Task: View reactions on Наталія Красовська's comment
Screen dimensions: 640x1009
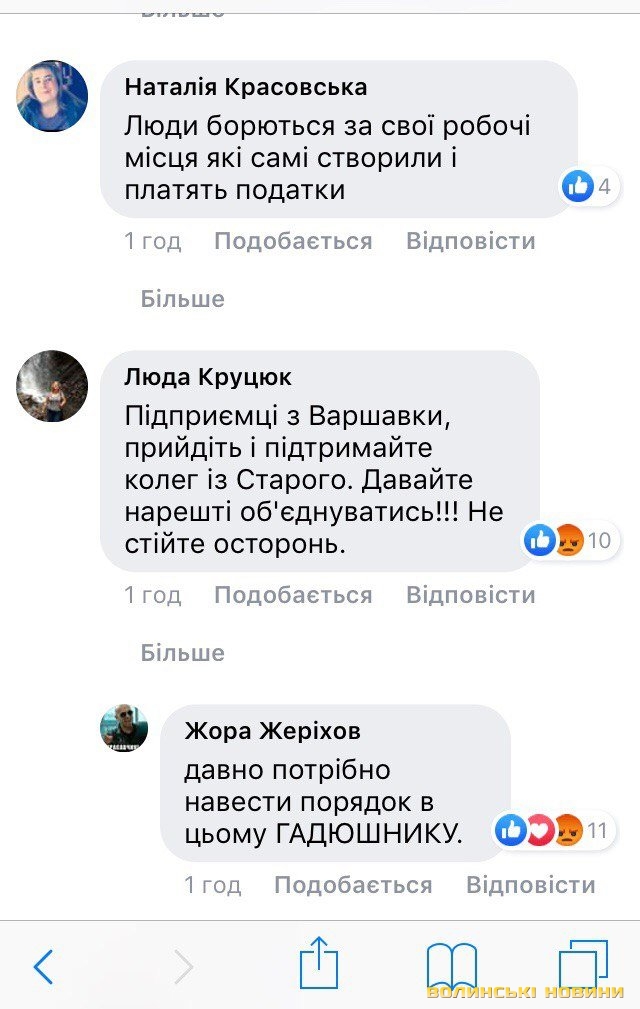Action: [x=589, y=185]
